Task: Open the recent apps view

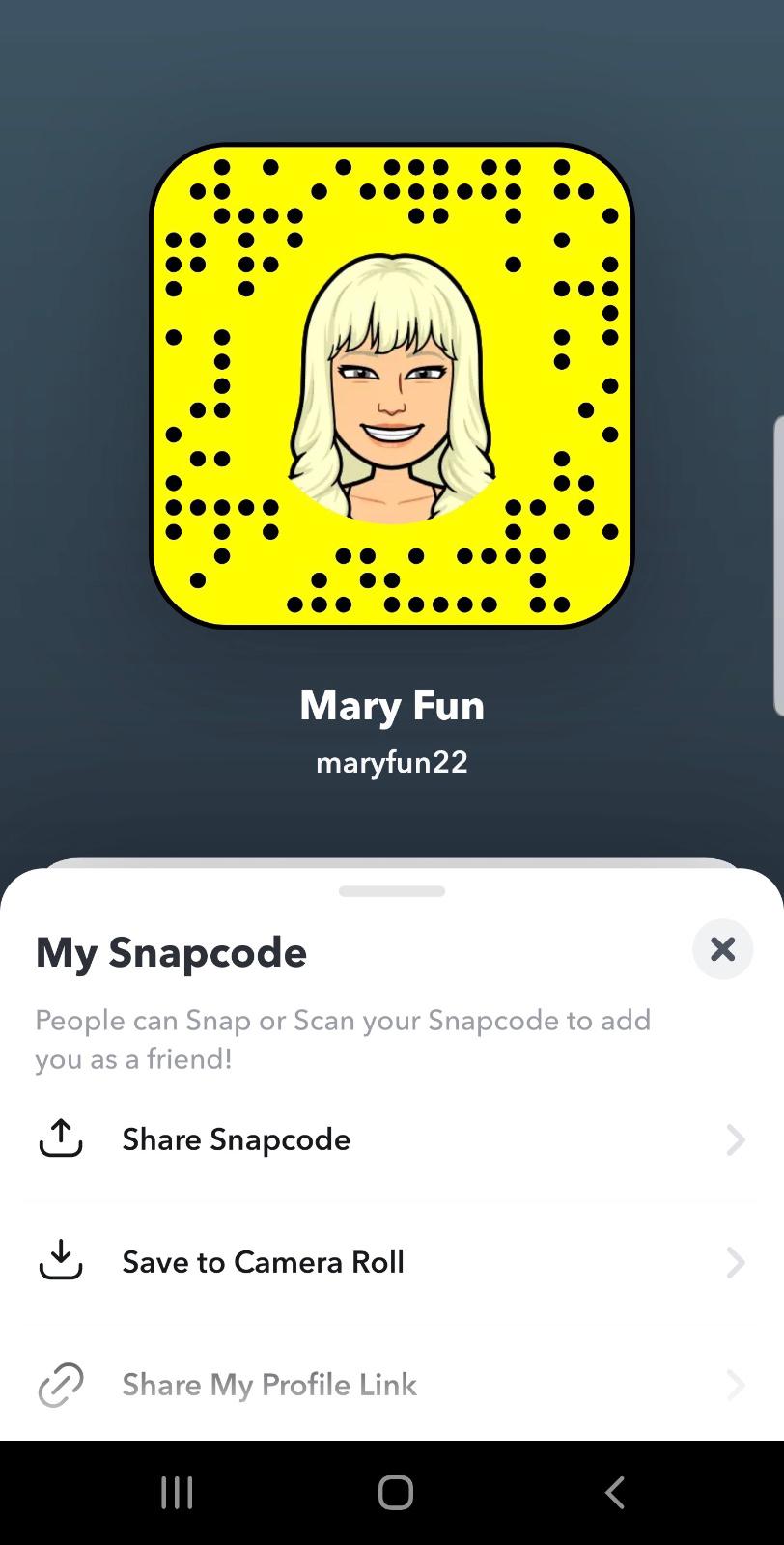Action: pos(177,1492)
